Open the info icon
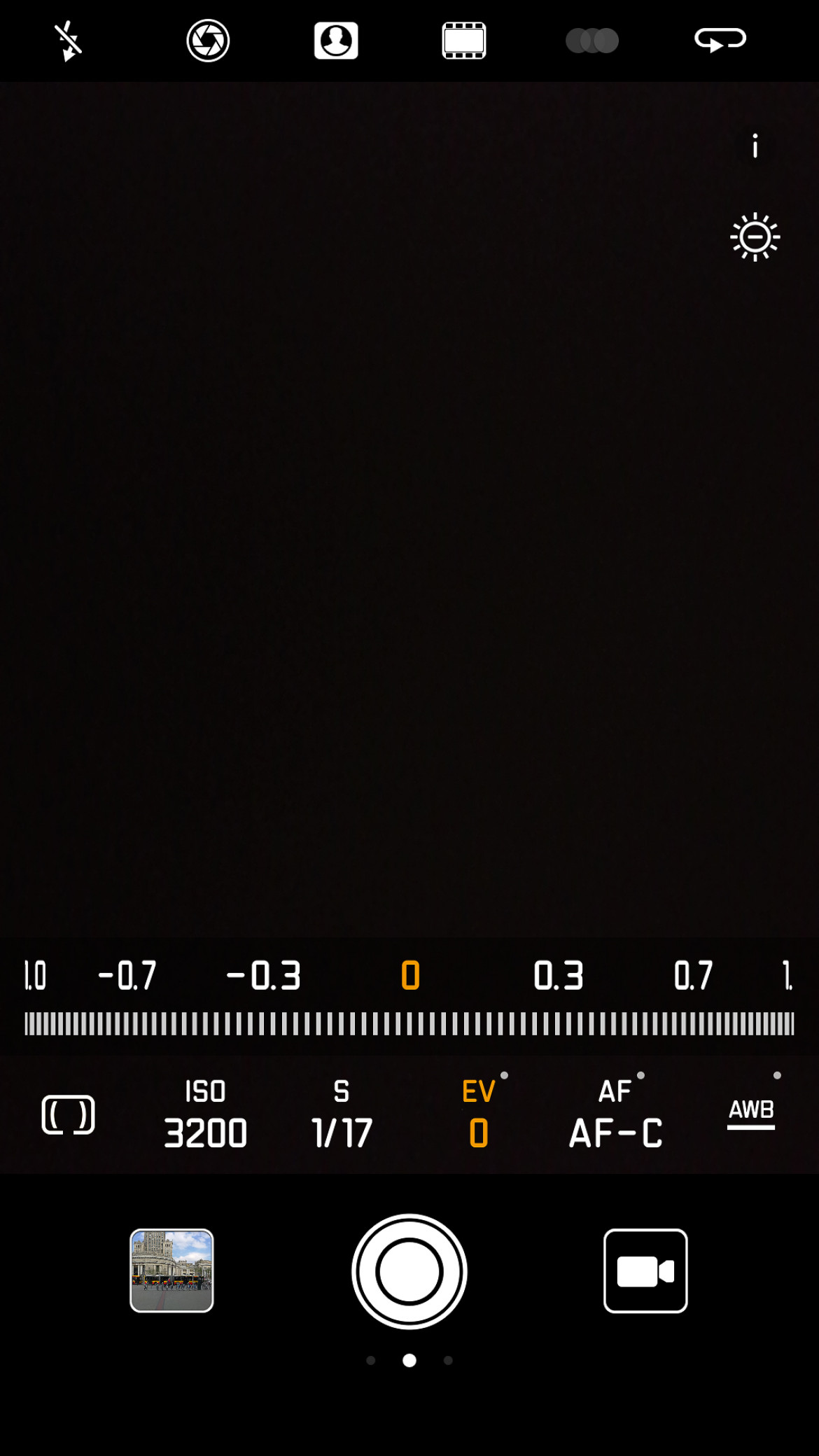Screen dimensions: 819x1456 pos(755,146)
